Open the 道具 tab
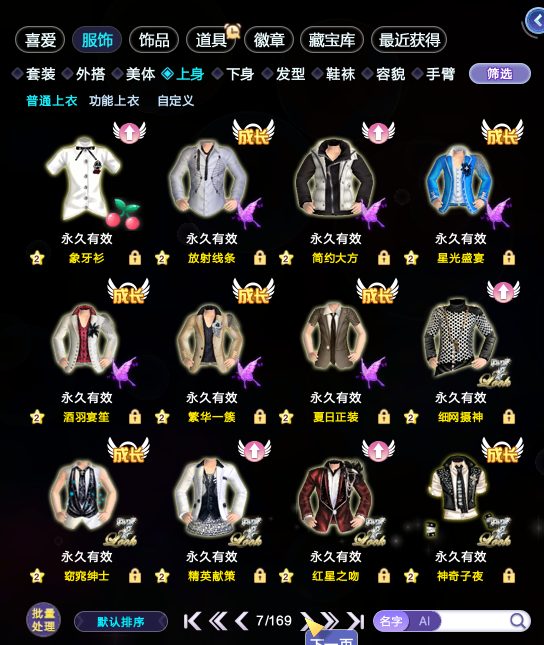This screenshot has width=544, height=645. (x=211, y=40)
